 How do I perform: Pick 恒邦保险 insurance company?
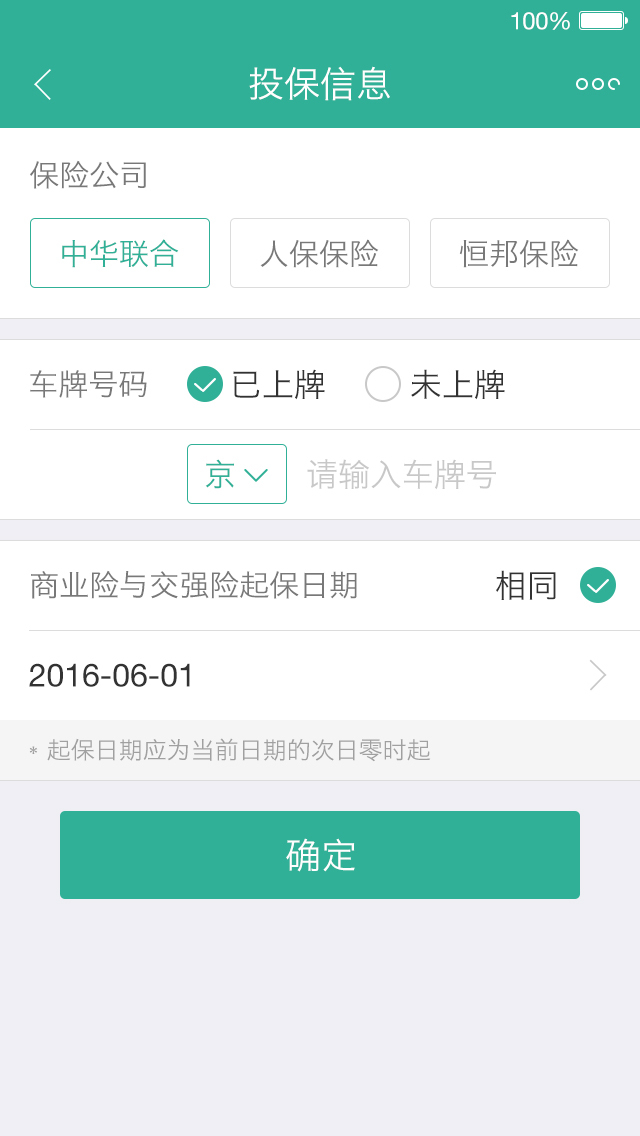pos(520,253)
